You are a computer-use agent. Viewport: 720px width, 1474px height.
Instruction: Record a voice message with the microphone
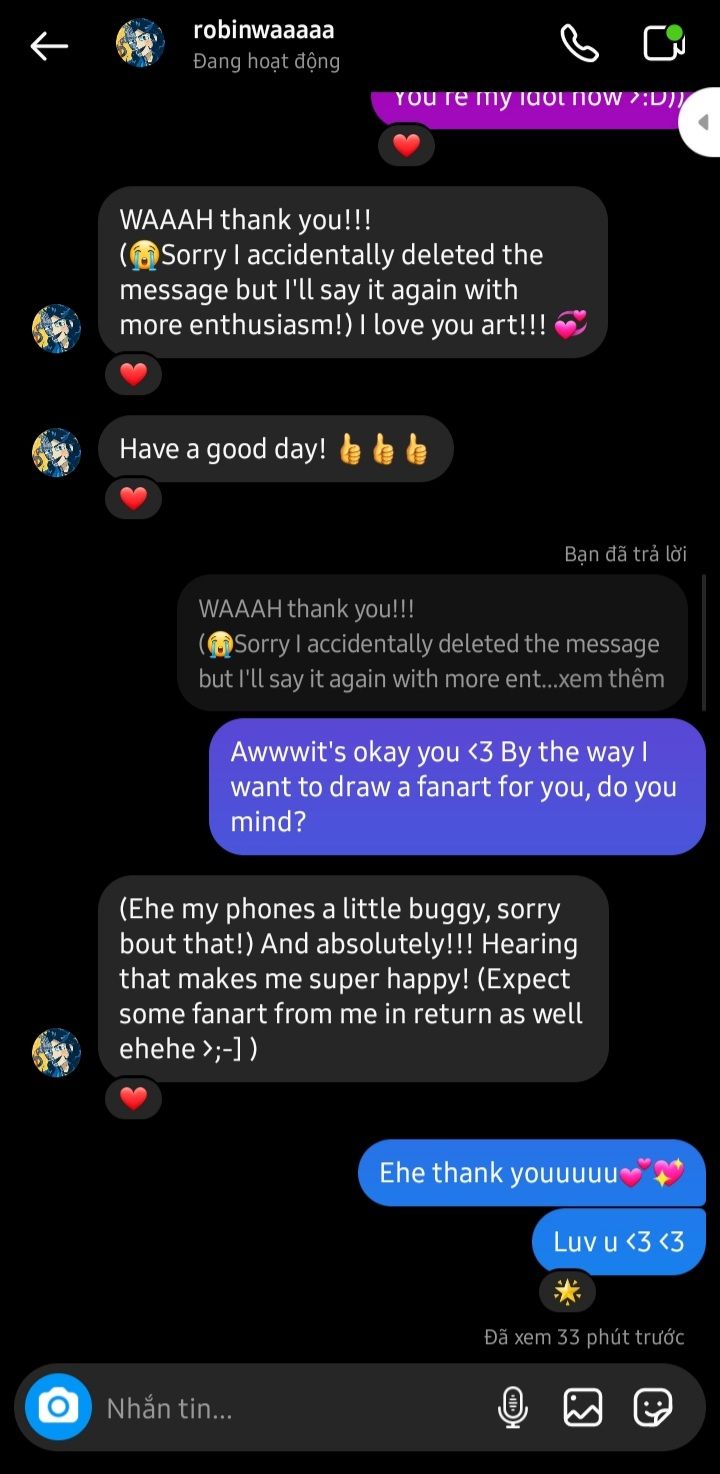(x=513, y=1408)
